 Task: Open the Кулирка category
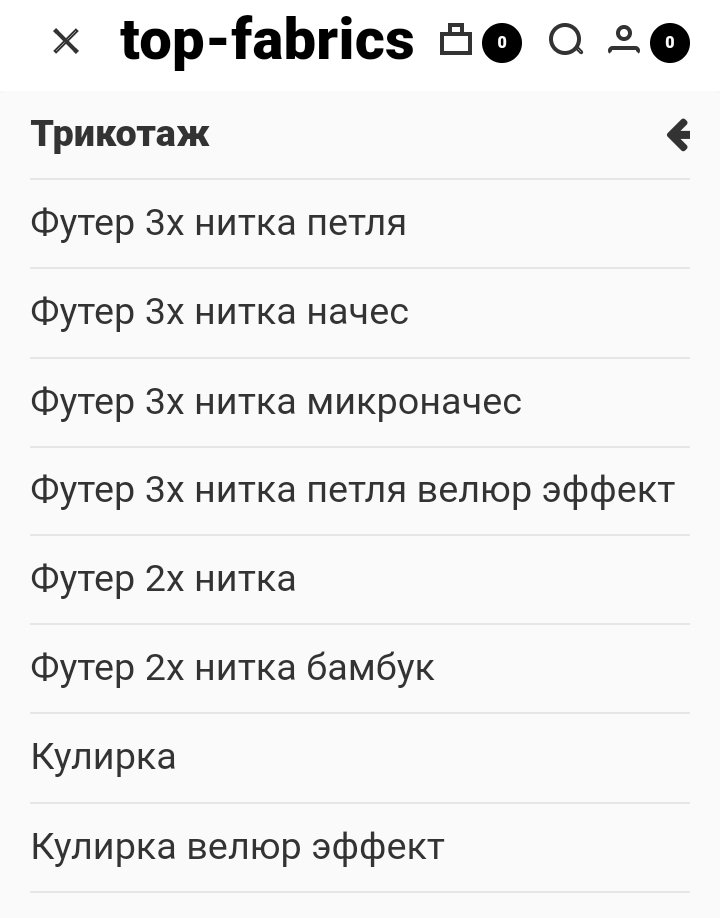click(103, 757)
